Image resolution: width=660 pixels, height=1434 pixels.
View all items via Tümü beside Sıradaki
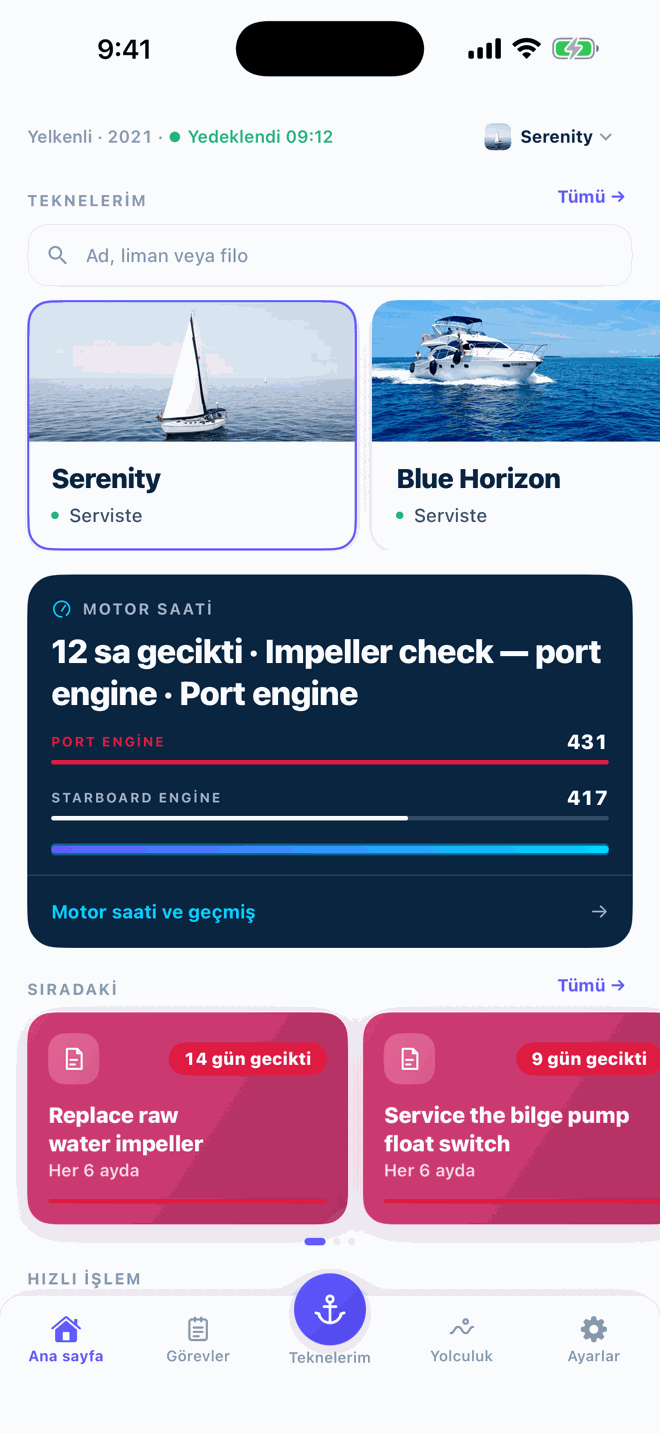pyautogui.click(x=591, y=985)
